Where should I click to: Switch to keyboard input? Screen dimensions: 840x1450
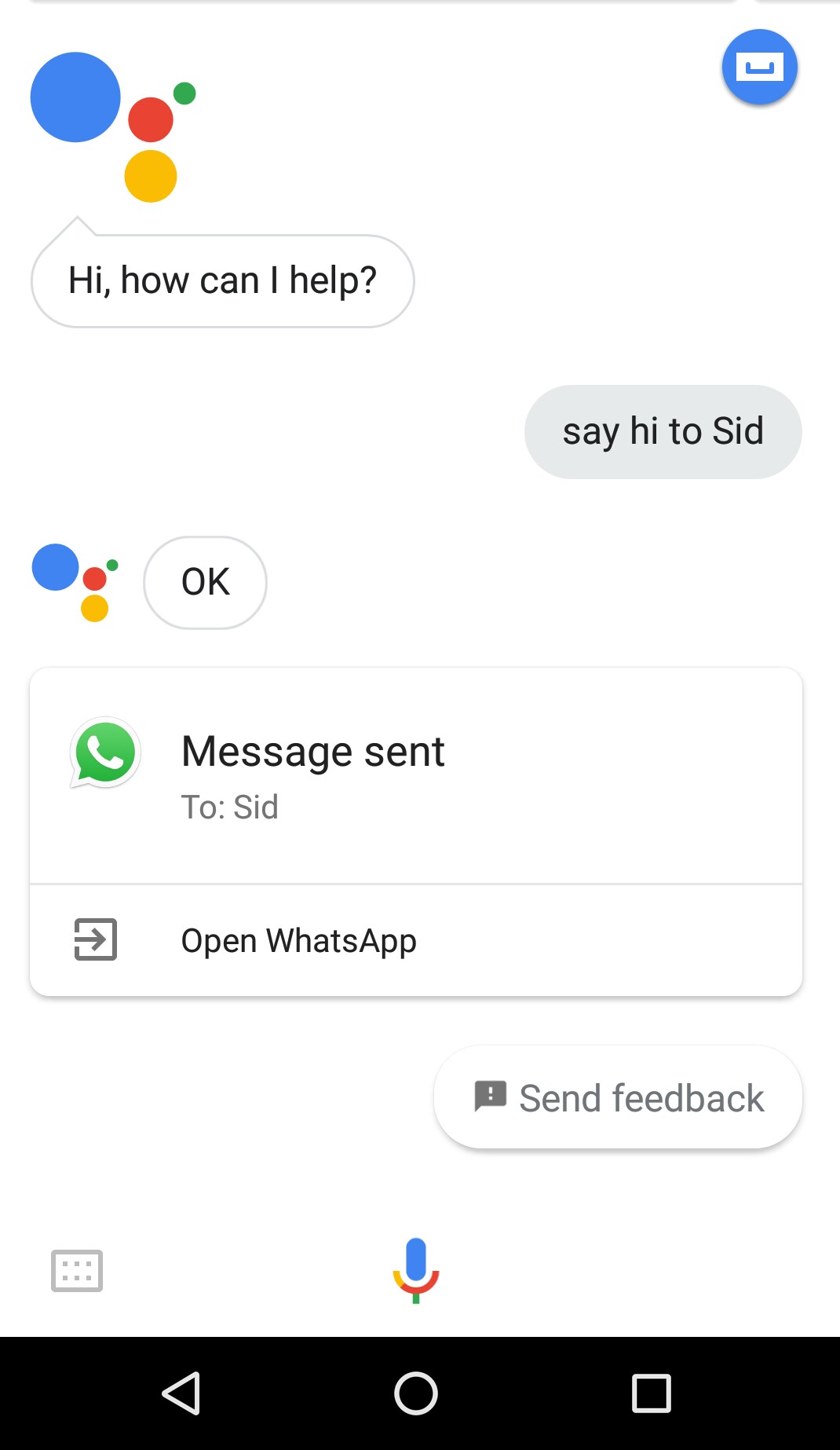[x=77, y=1270]
